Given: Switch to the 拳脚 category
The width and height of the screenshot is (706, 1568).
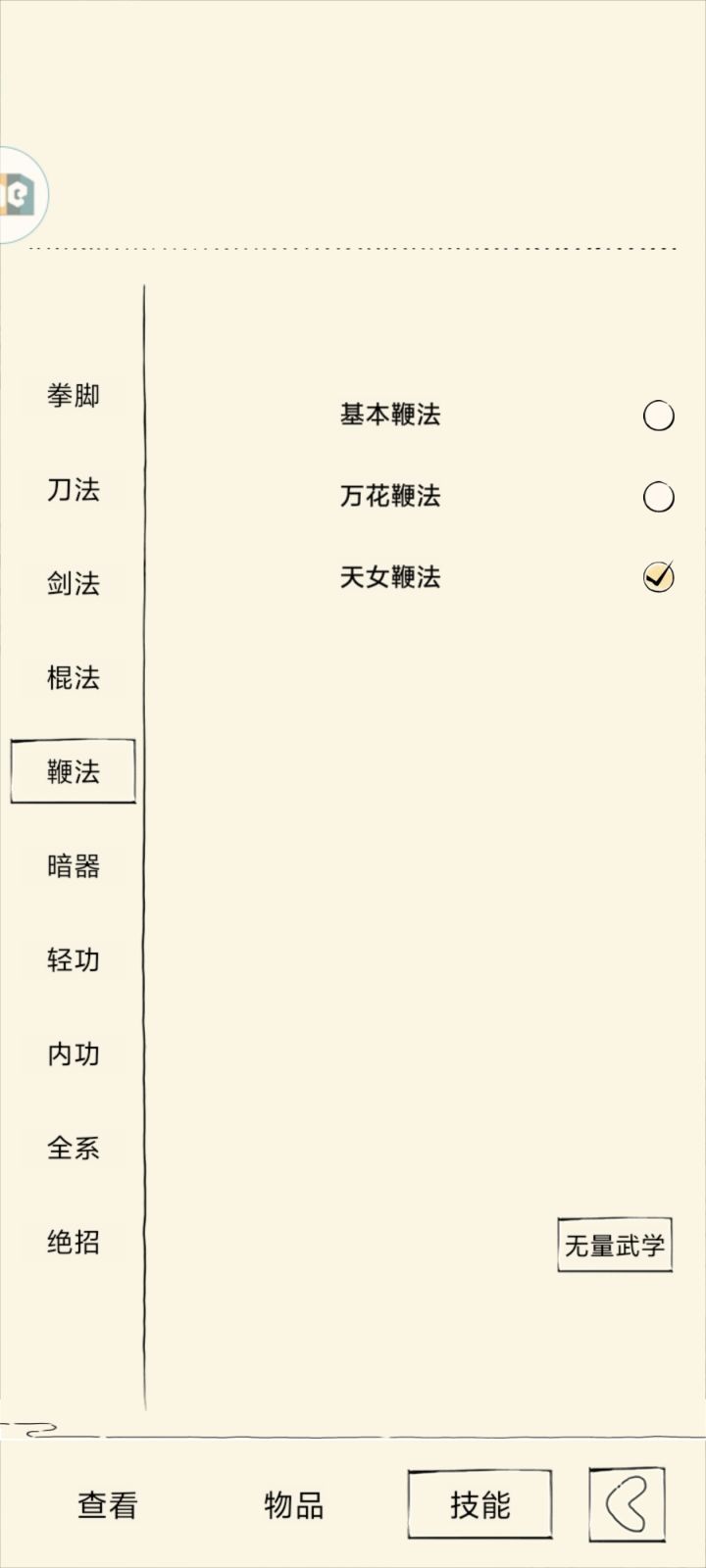Looking at the screenshot, I should (74, 395).
